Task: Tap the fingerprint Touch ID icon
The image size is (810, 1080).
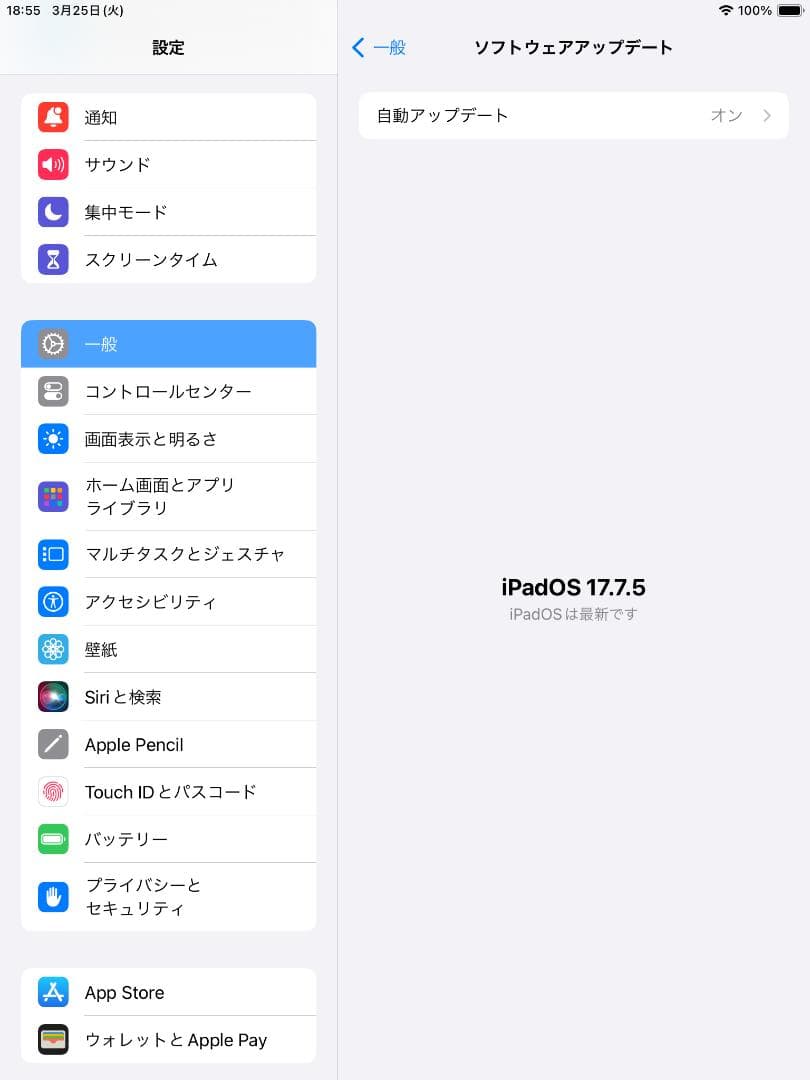Action: [53, 791]
